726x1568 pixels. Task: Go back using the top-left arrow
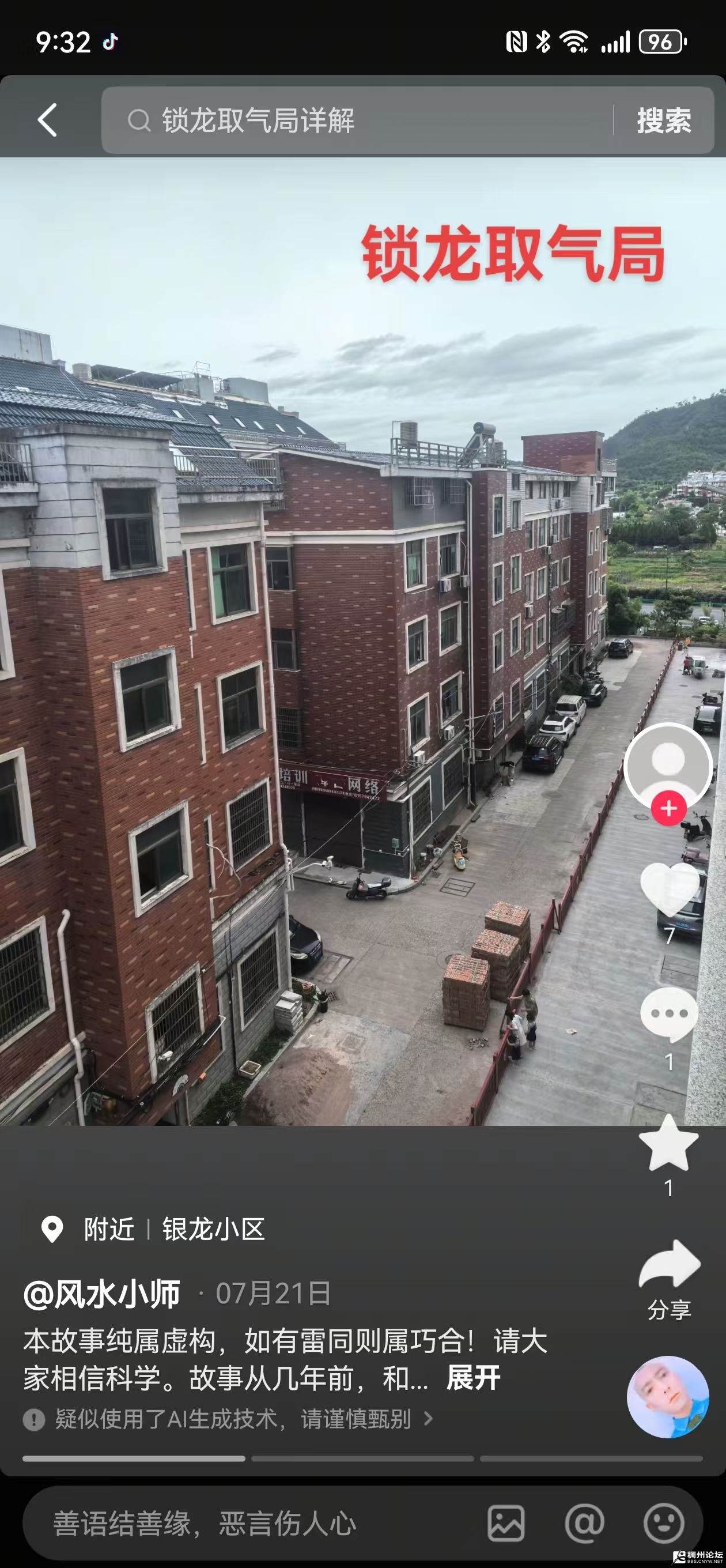(47, 120)
